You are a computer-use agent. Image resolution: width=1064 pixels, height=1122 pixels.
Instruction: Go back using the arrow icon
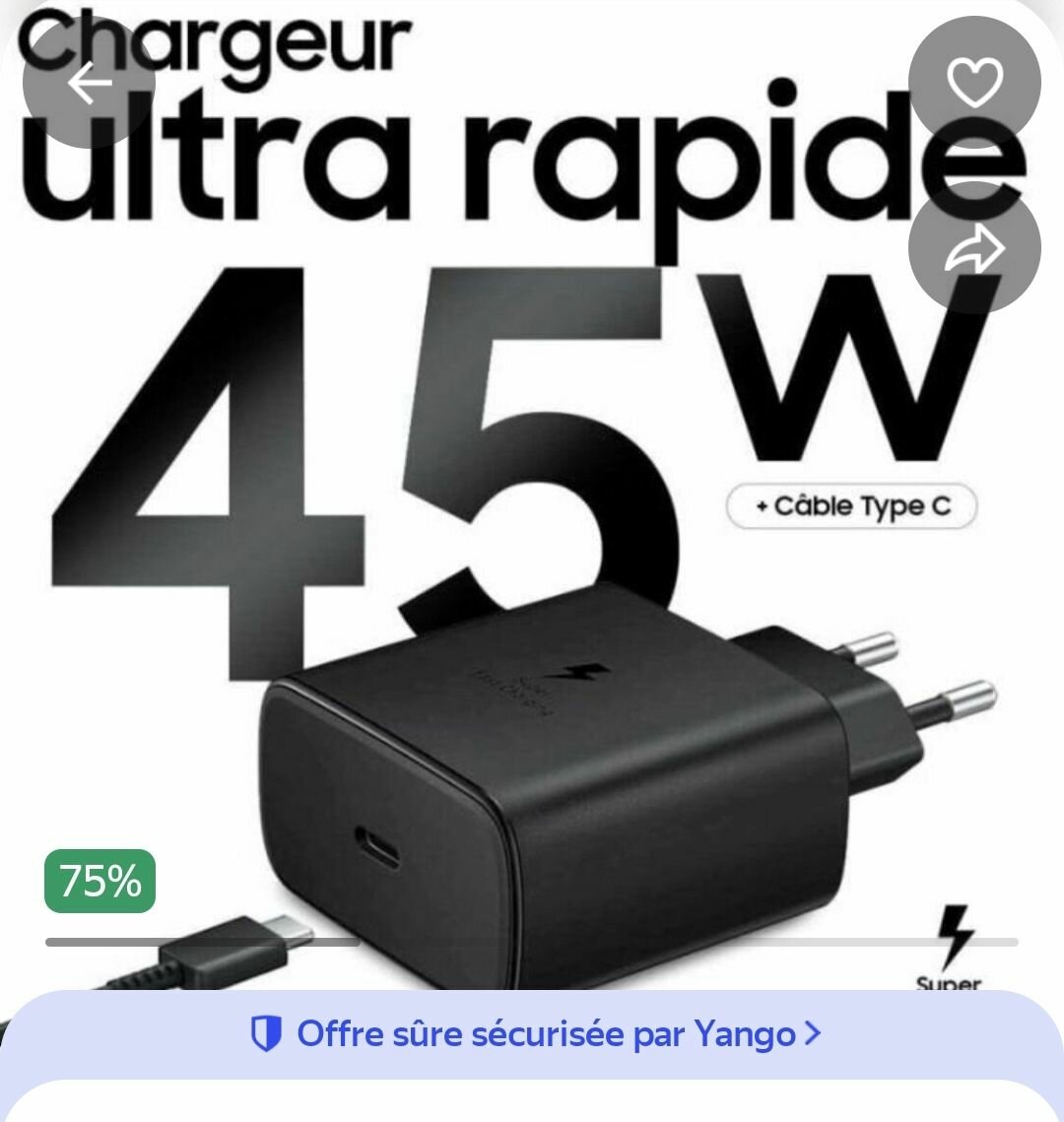click(89, 83)
